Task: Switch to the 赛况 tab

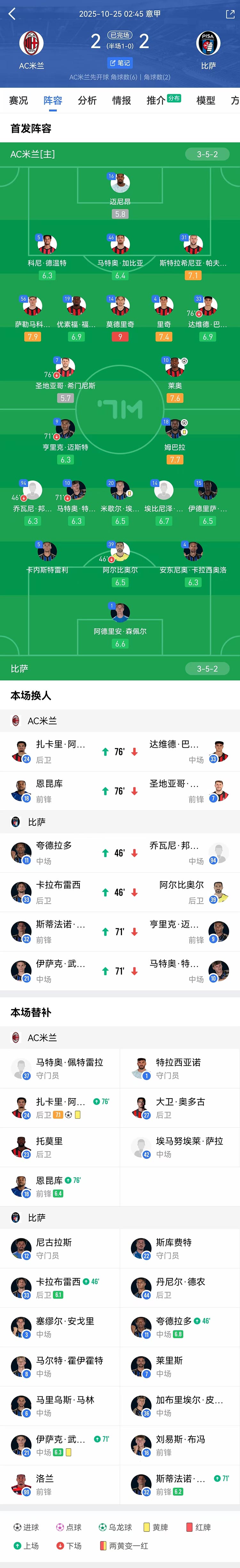Action: pyautogui.click(x=18, y=101)
